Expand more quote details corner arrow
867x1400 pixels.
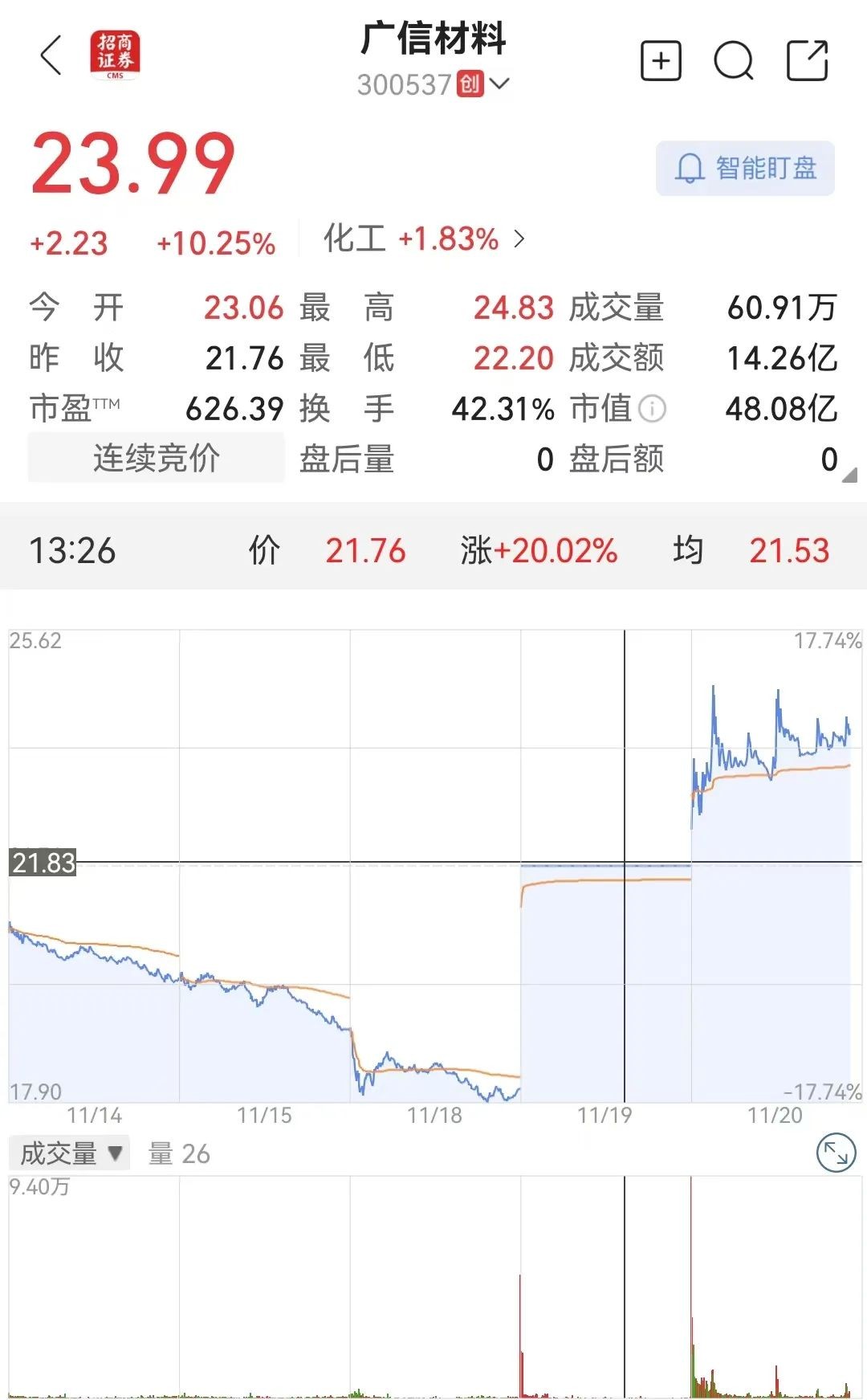(849, 475)
